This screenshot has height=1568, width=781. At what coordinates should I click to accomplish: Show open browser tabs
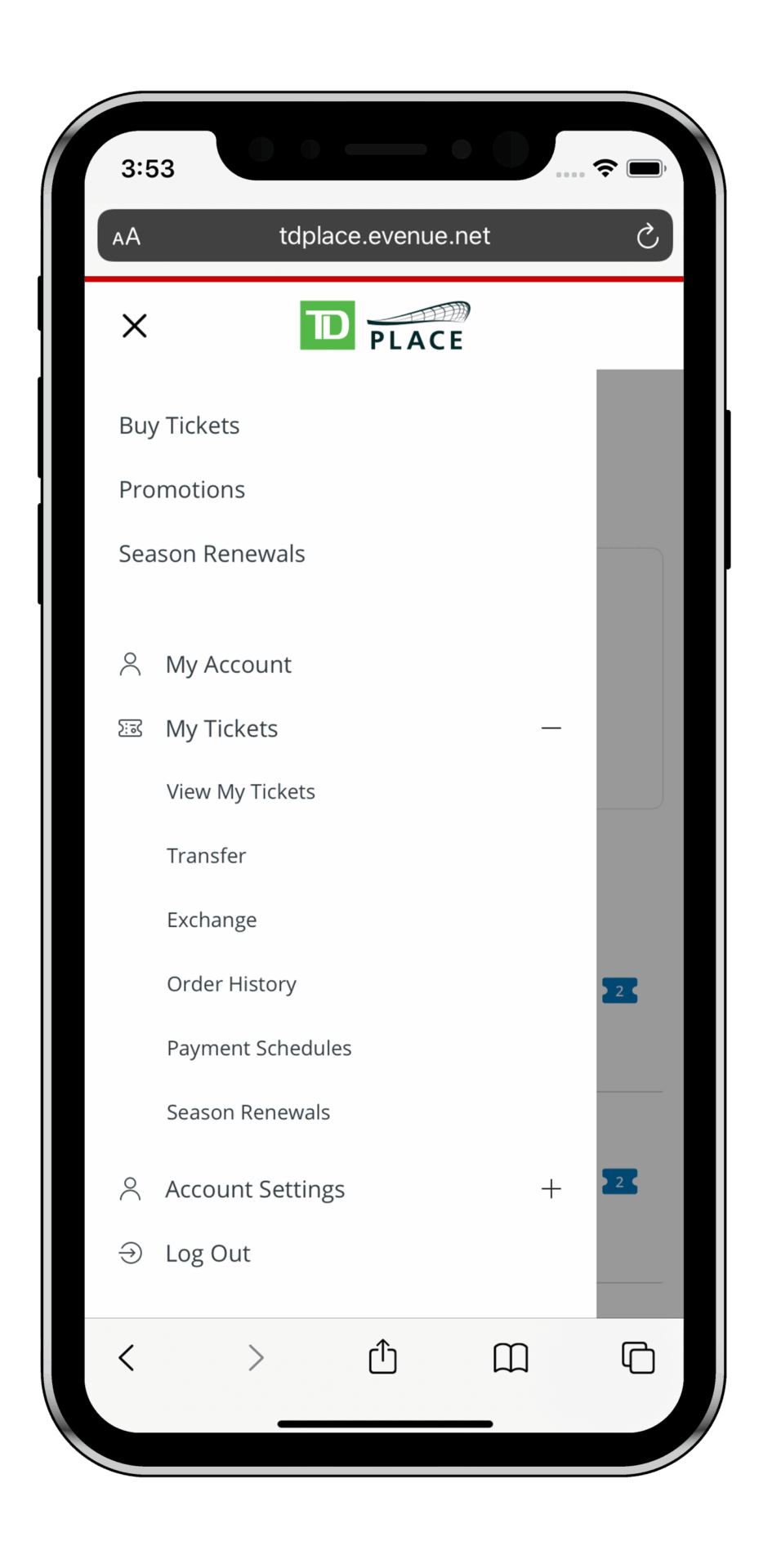638,1358
